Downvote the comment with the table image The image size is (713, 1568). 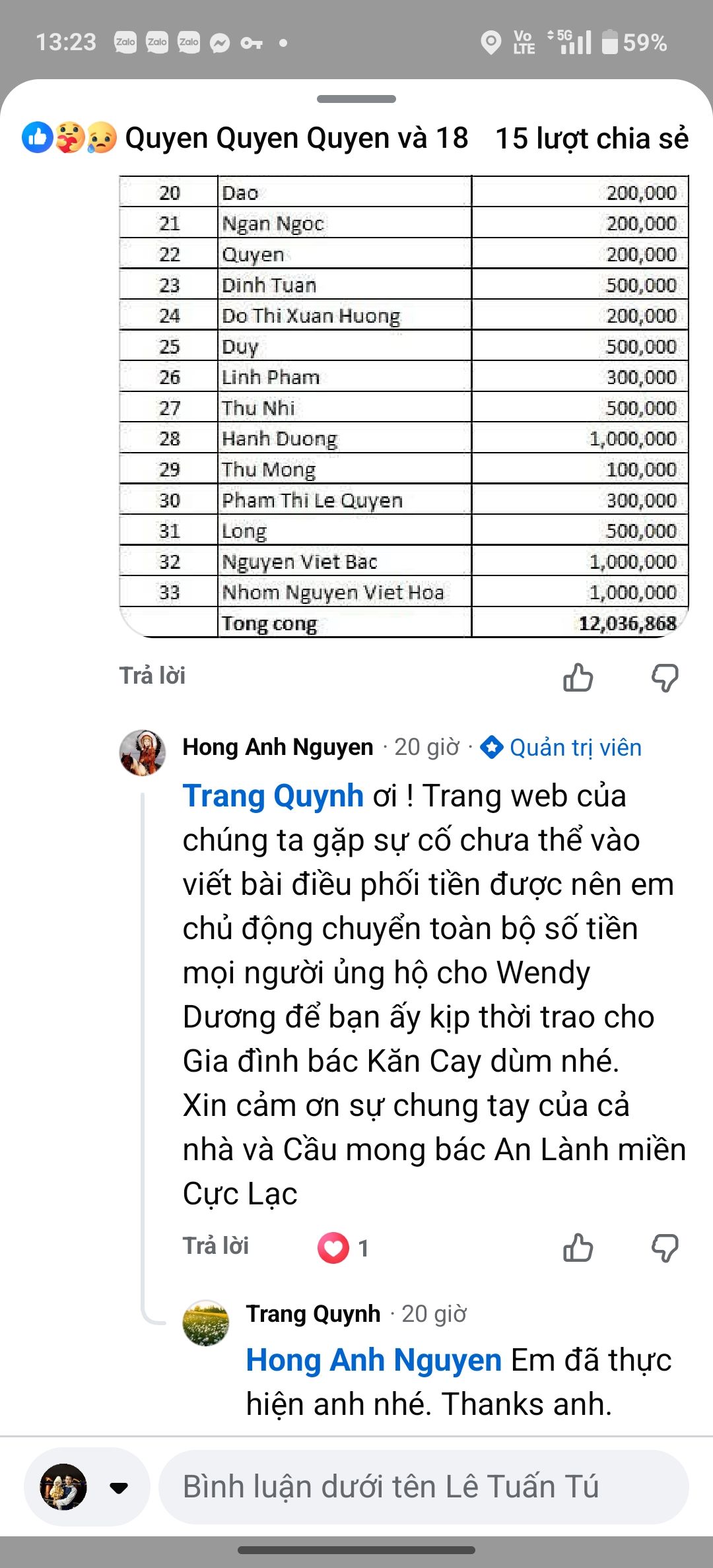[x=665, y=678]
